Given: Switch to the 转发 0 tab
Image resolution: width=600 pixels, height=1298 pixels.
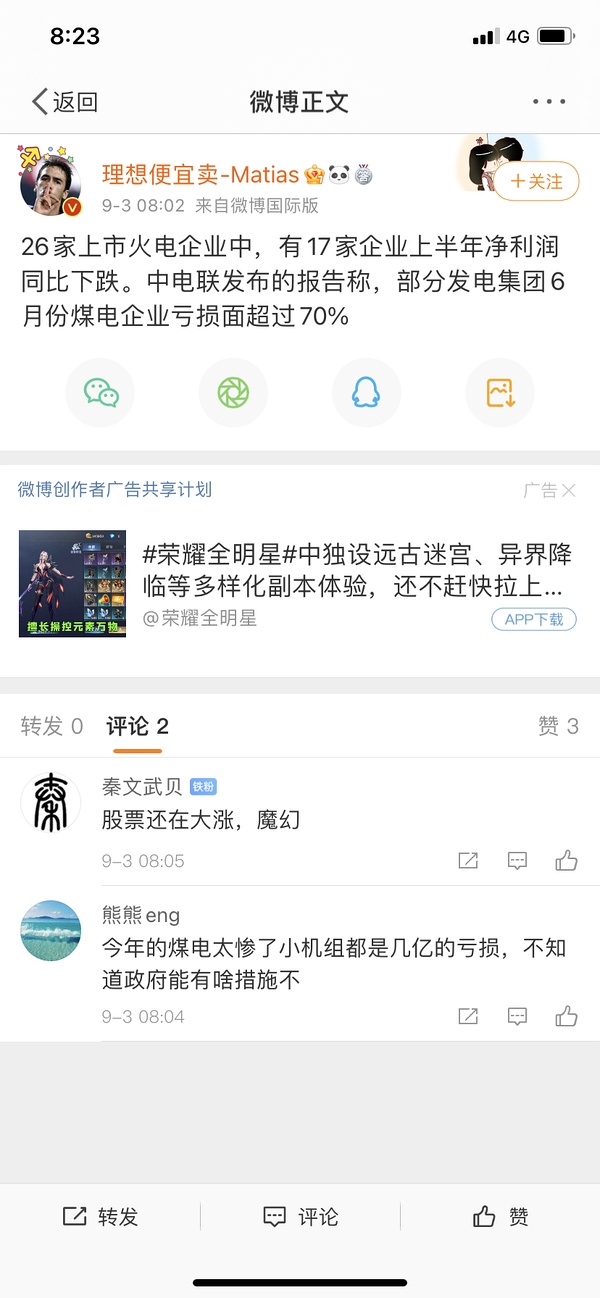Looking at the screenshot, I should (x=52, y=727).
